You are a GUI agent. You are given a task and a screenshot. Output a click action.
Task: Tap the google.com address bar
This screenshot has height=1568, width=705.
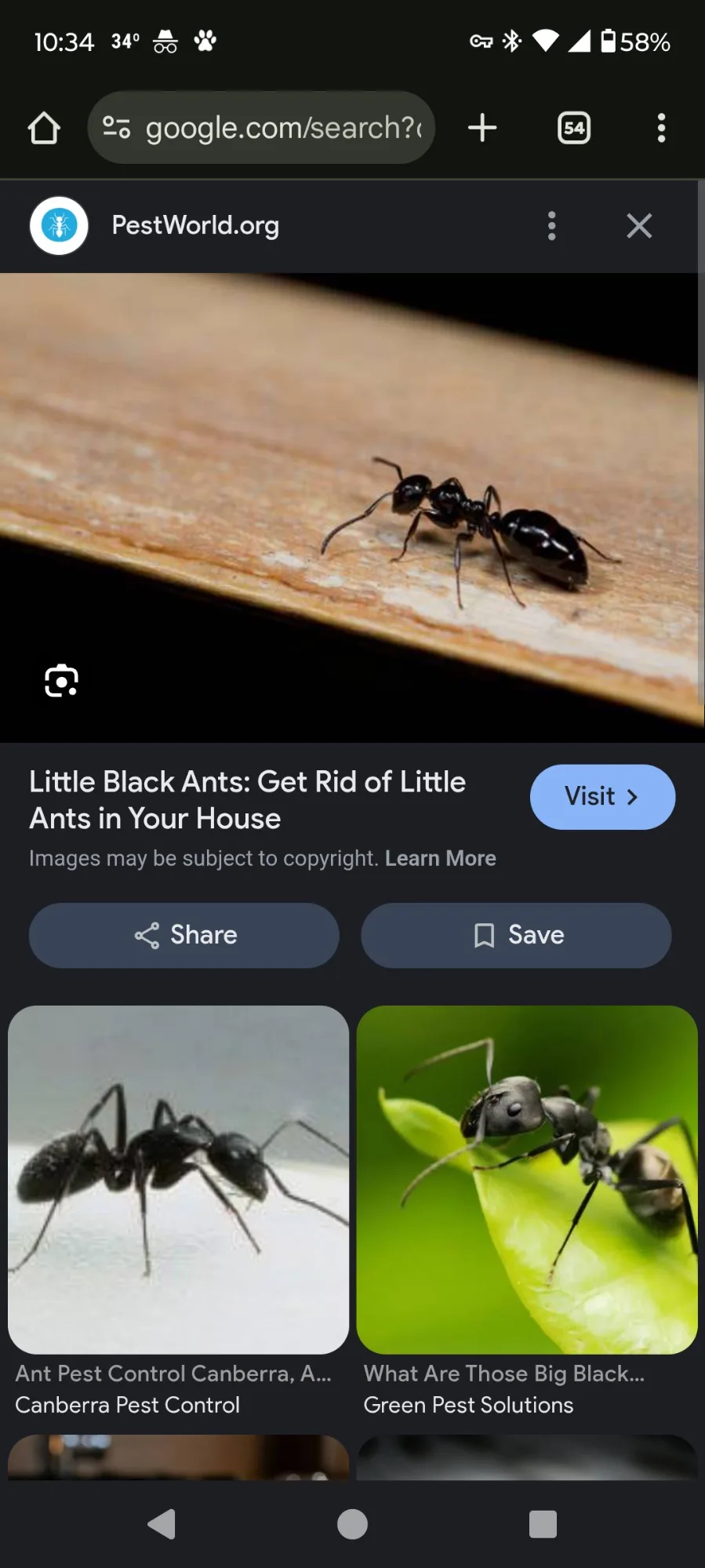[267, 128]
